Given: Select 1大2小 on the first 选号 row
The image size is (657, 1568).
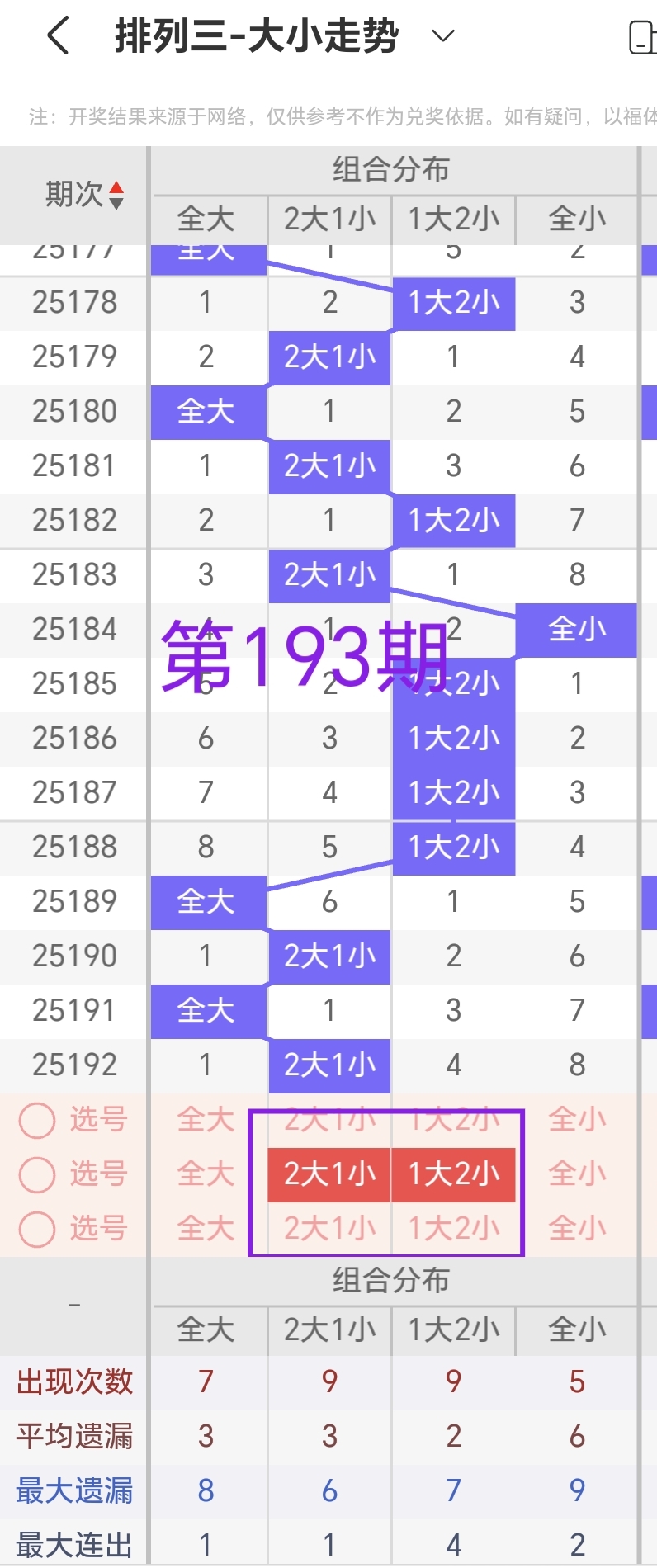Looking at the screenshot, I should coord(453,1120).
